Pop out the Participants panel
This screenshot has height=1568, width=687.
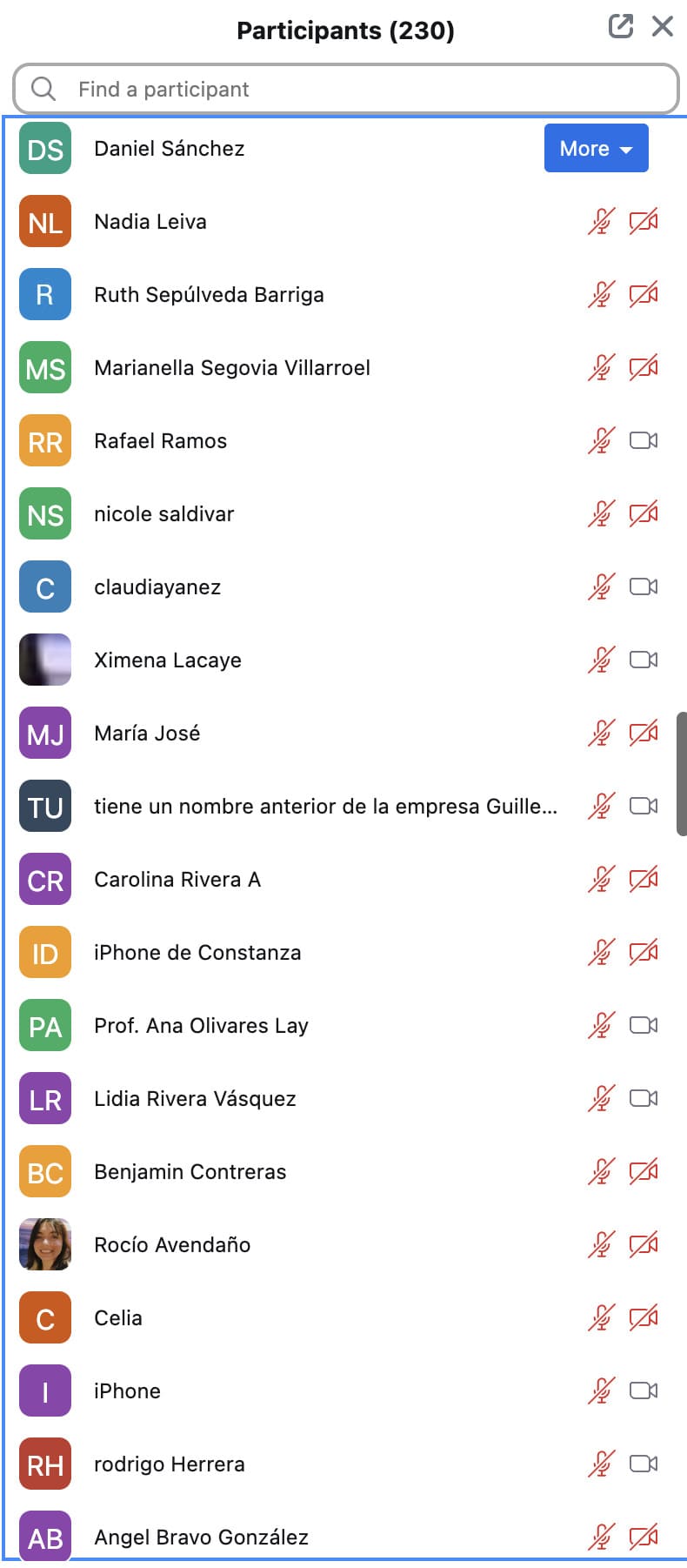click(620, 26)
